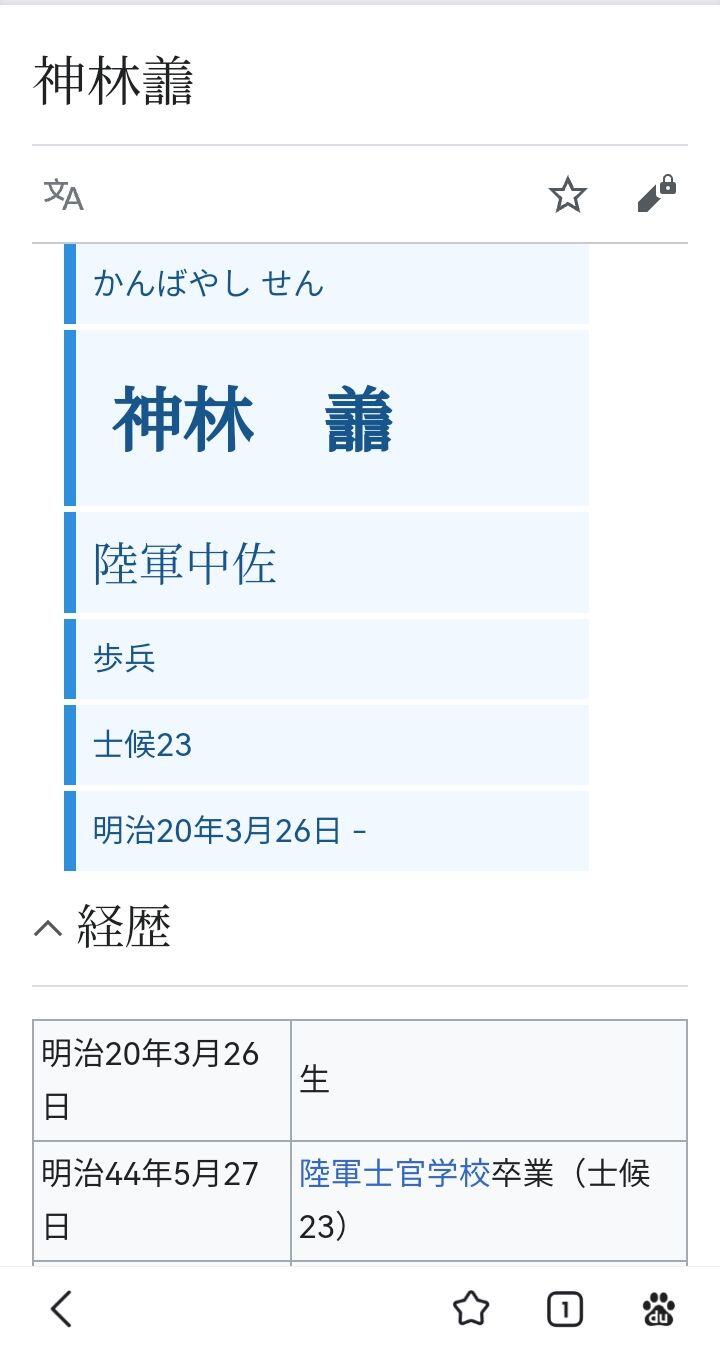Viewport: 720px width, 1352px height.
Task: Tap the 生 cell in the career table
Action: (315, 1080)
